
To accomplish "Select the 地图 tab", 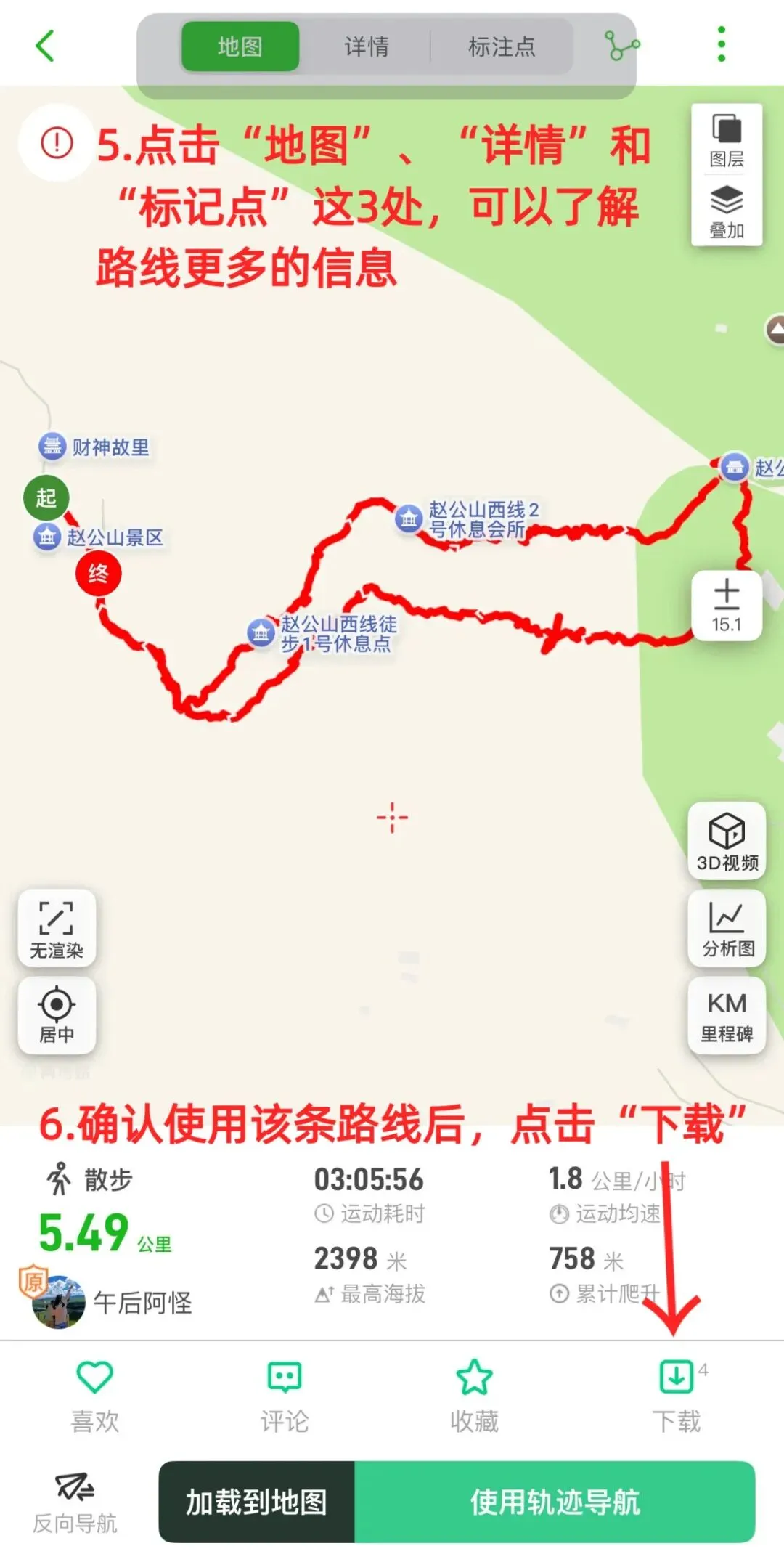I will click(x=240, y=46).
